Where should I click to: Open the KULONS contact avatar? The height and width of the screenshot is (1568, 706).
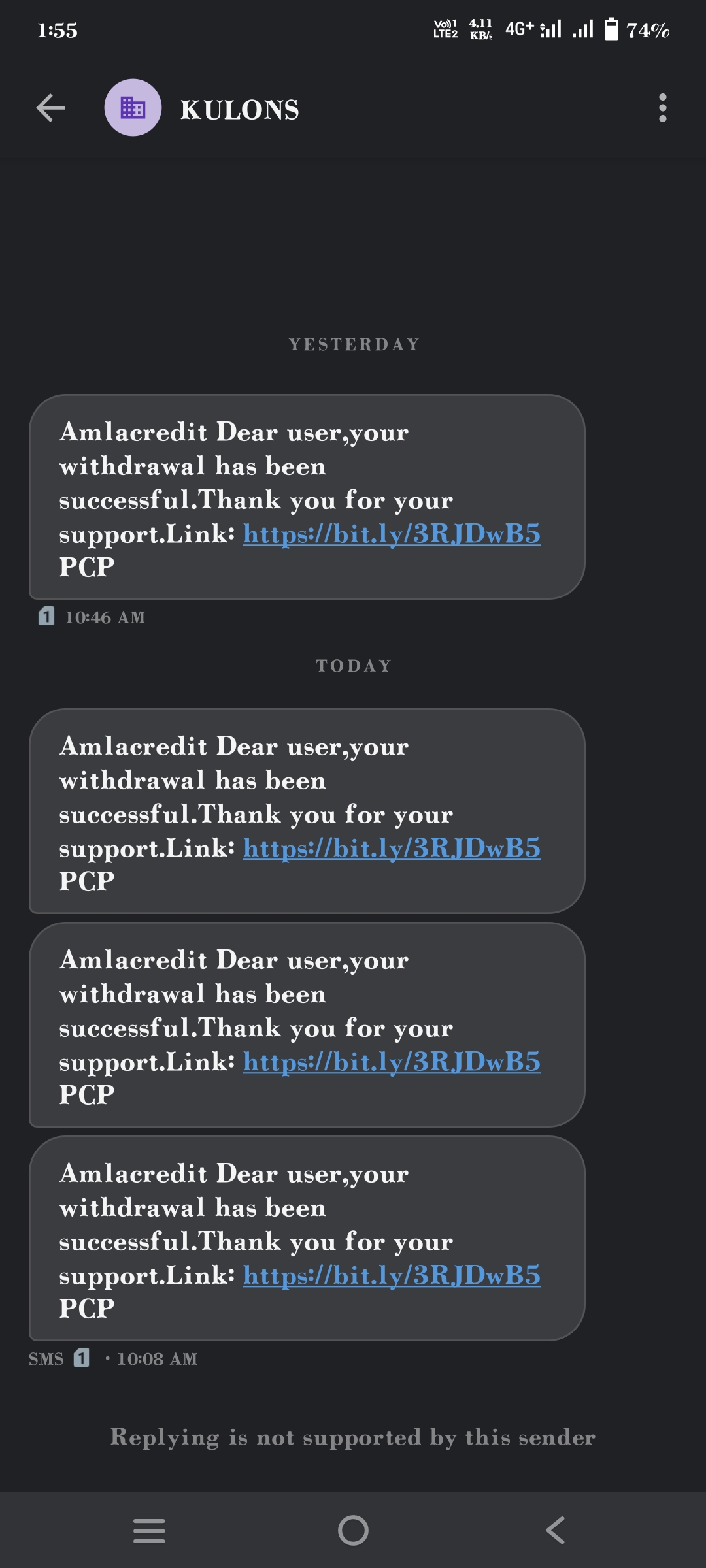[133, 108]
